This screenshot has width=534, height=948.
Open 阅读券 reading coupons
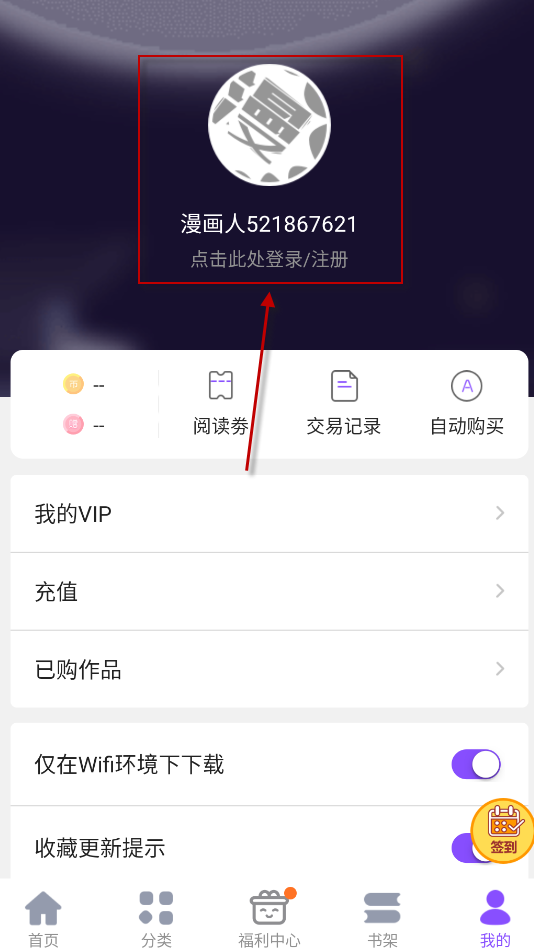[221, 403]
